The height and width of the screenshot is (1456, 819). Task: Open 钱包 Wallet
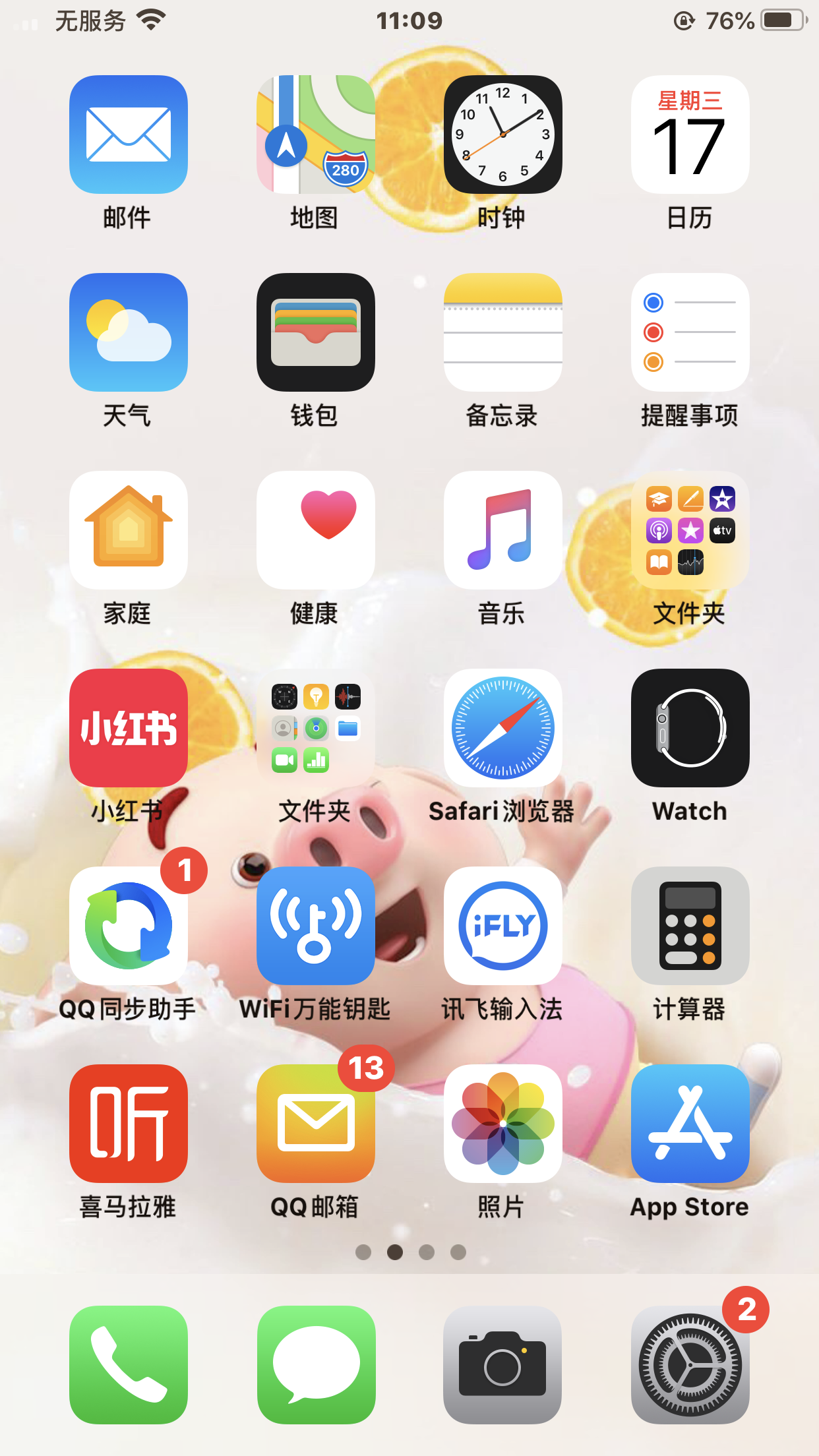pos(315,332)
